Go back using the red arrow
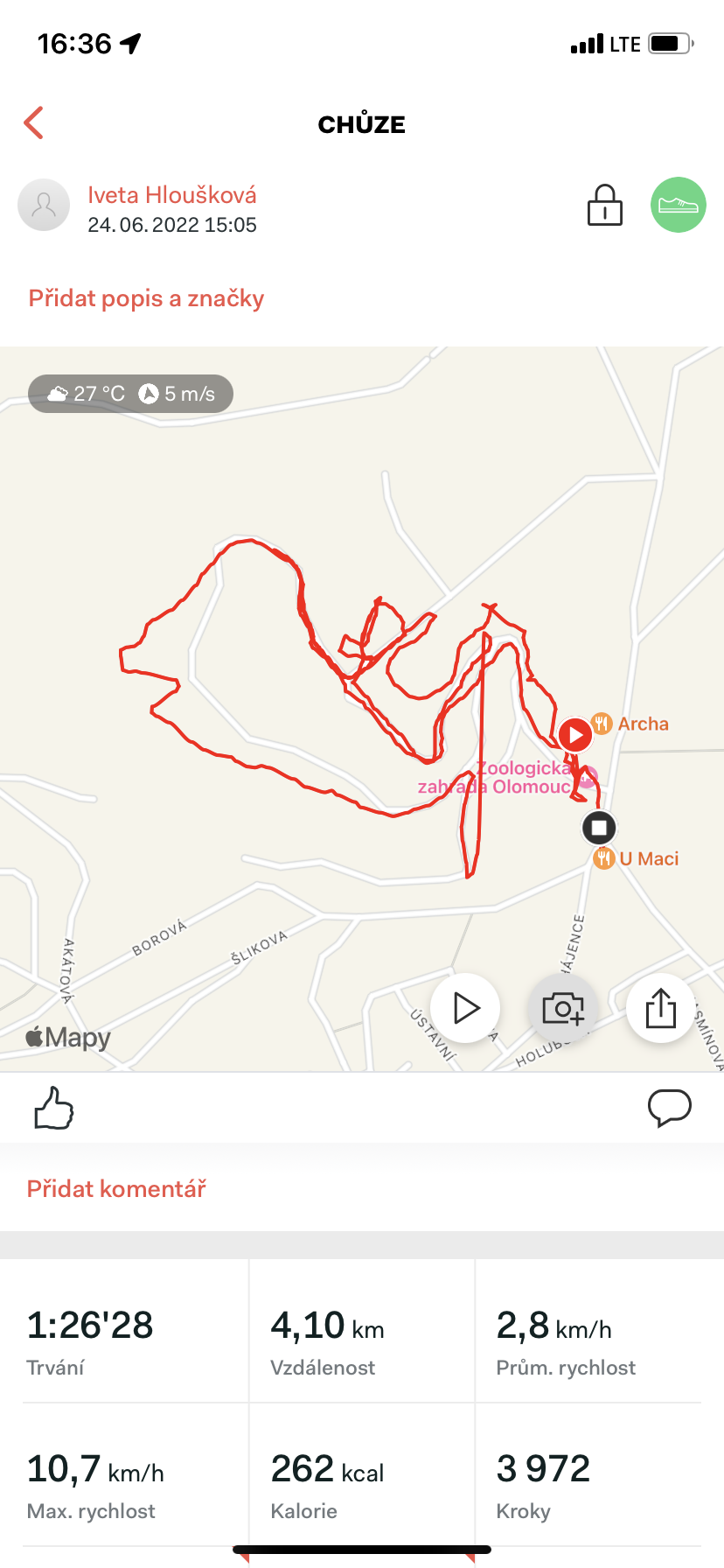The height and width of the screenshot is (1568, 724). point(34,123)
